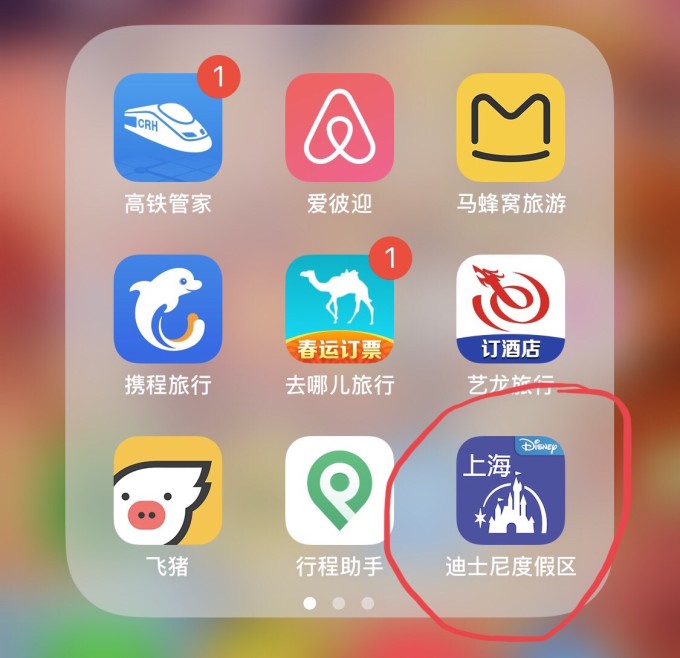Open the 高铁管家 app
The image size is (680, 658).
tap(168, 127)
